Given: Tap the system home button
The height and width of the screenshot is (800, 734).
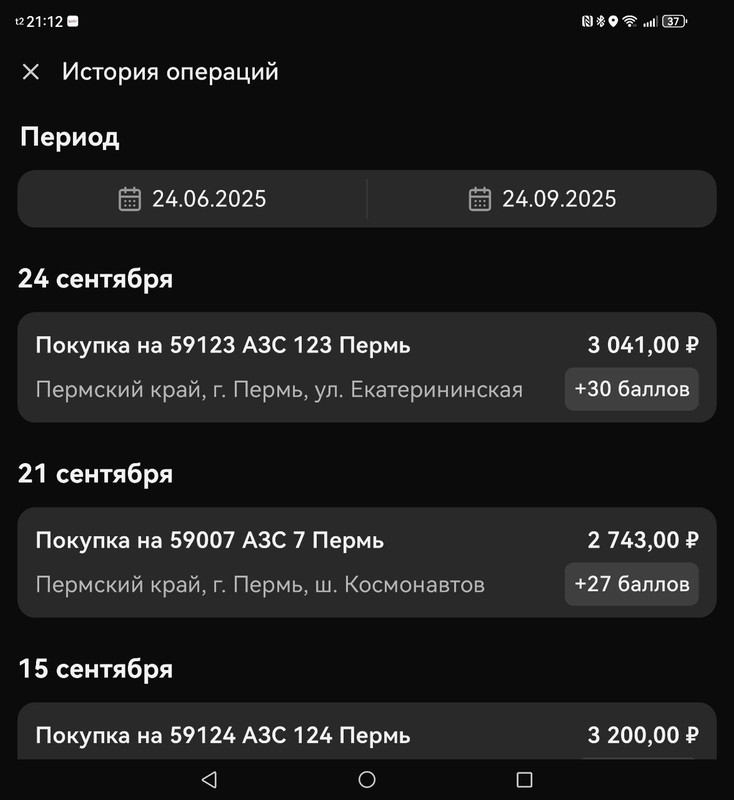Looking at the screenshot, I should [367, 779].
